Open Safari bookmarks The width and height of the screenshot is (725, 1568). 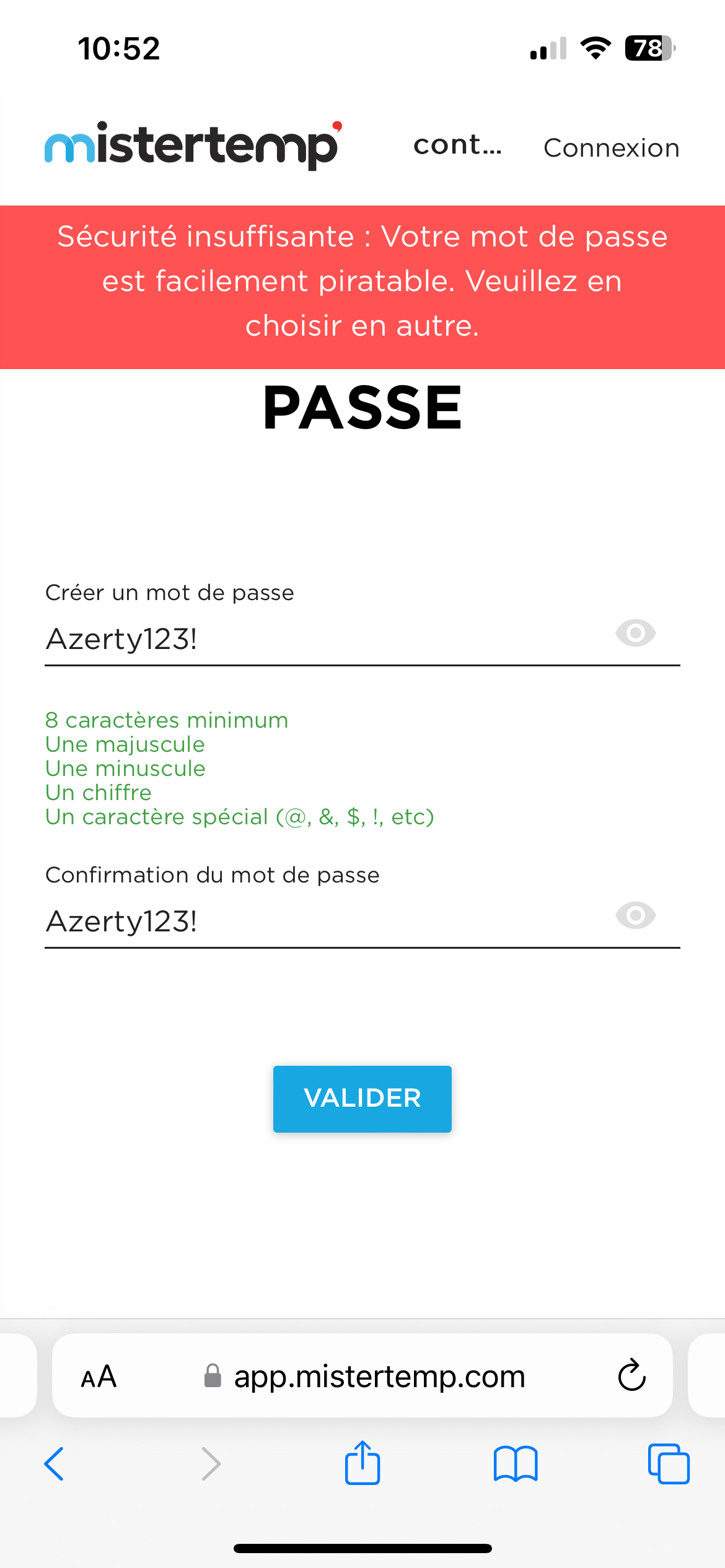516,1464
